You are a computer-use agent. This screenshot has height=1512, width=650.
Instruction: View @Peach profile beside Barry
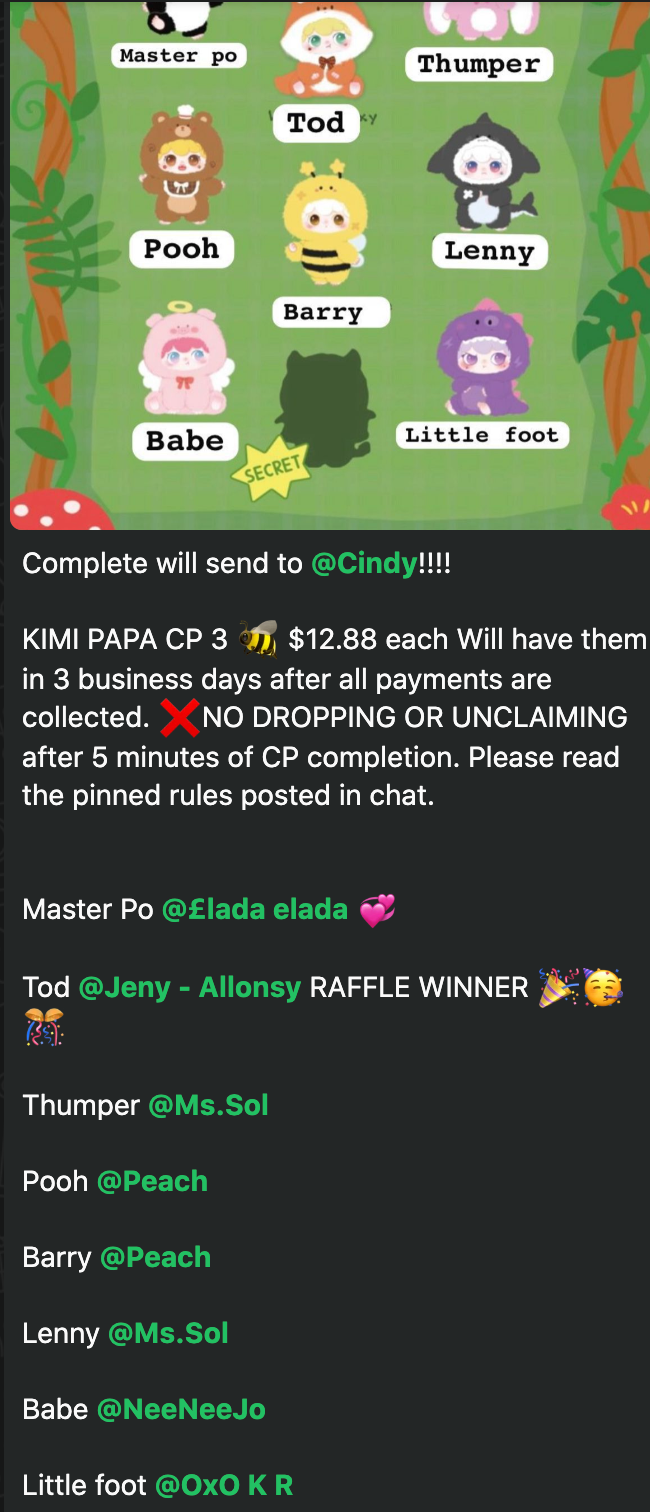155,1258
